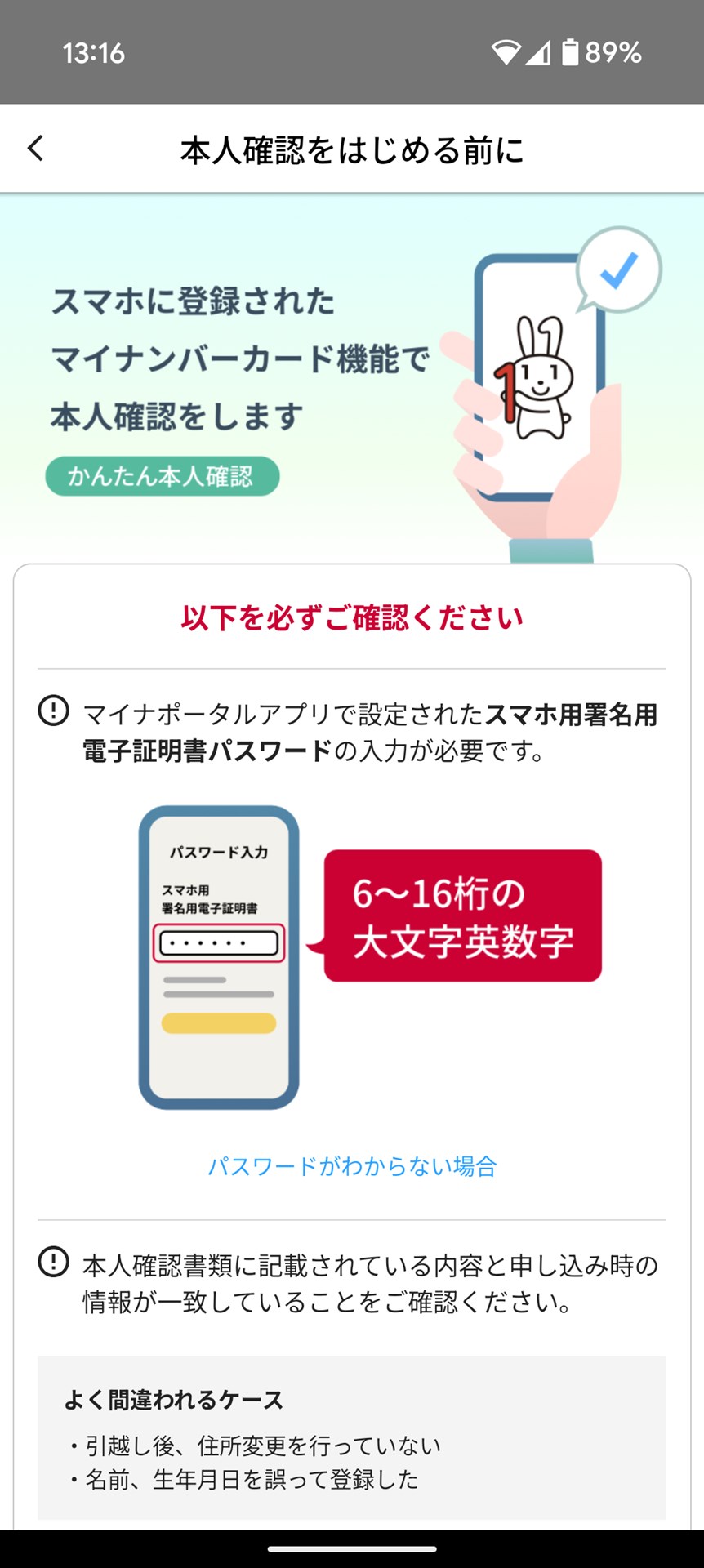Tap the かんたん本人確認 badge

click(x=162, y=474)
